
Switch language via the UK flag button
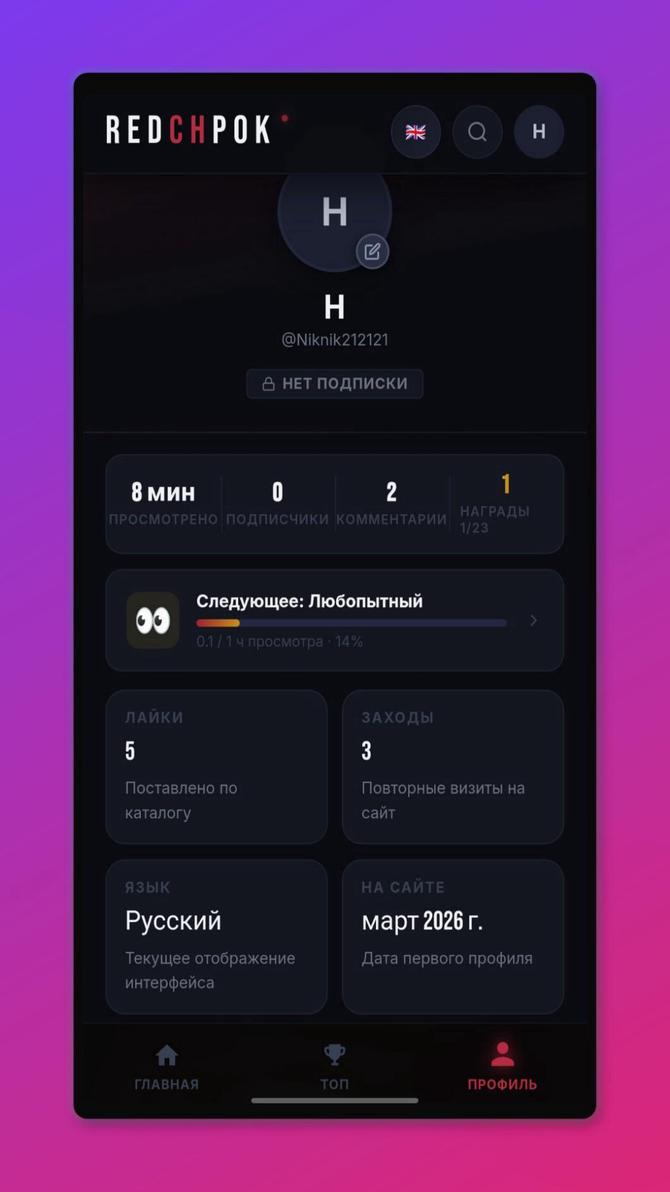click(x=415, y=132)
